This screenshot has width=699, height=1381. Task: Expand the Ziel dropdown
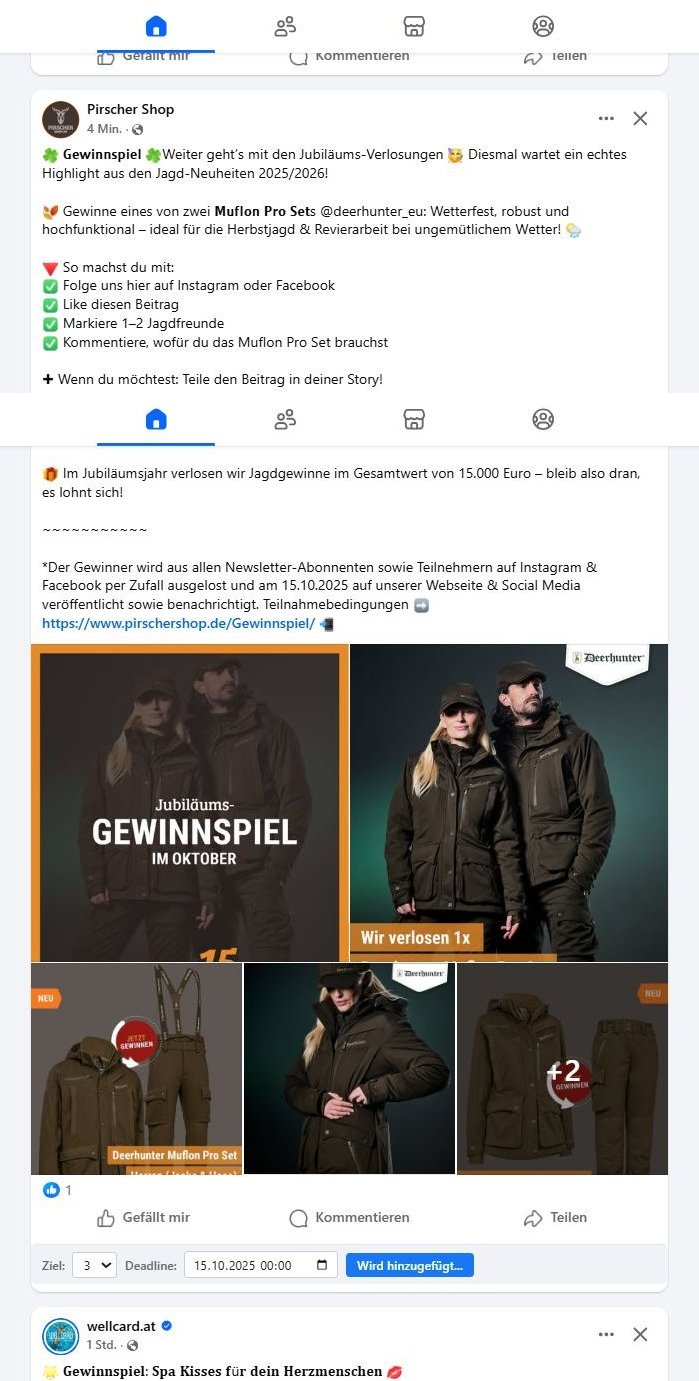[x=95, y=1265]
